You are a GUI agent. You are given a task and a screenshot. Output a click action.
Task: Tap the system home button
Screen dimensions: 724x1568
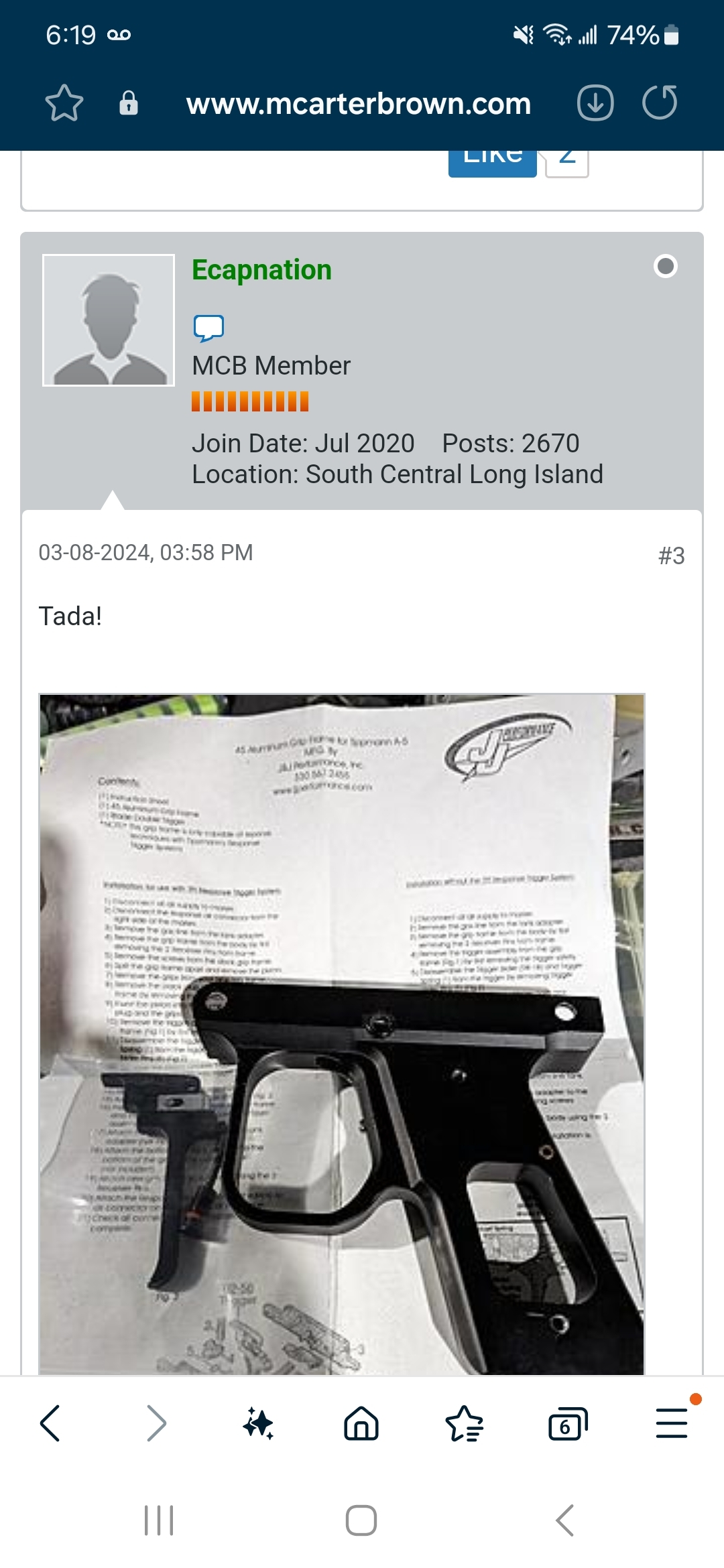[361, 1520]
